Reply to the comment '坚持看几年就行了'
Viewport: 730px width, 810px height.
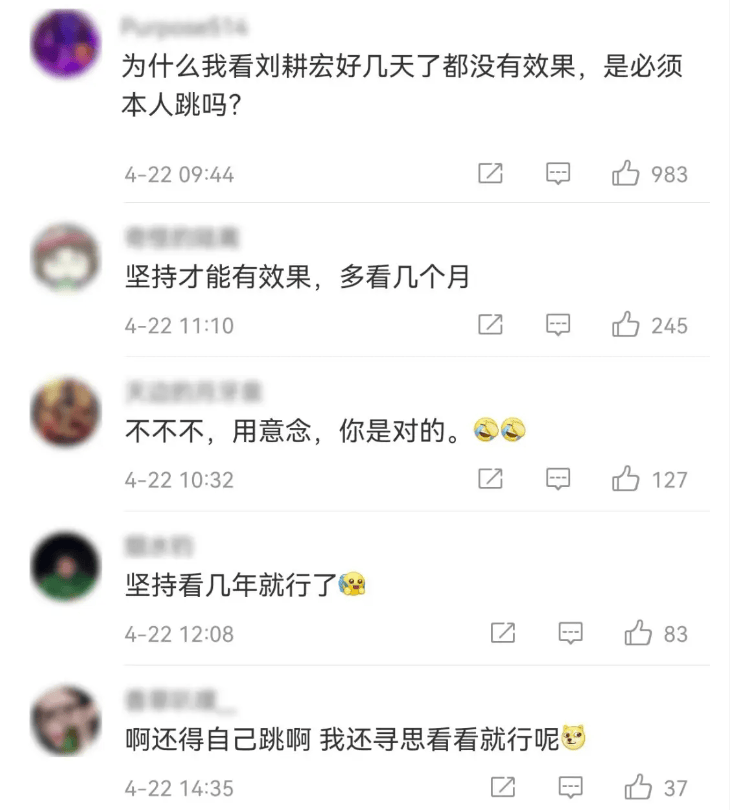coord(570,633)
